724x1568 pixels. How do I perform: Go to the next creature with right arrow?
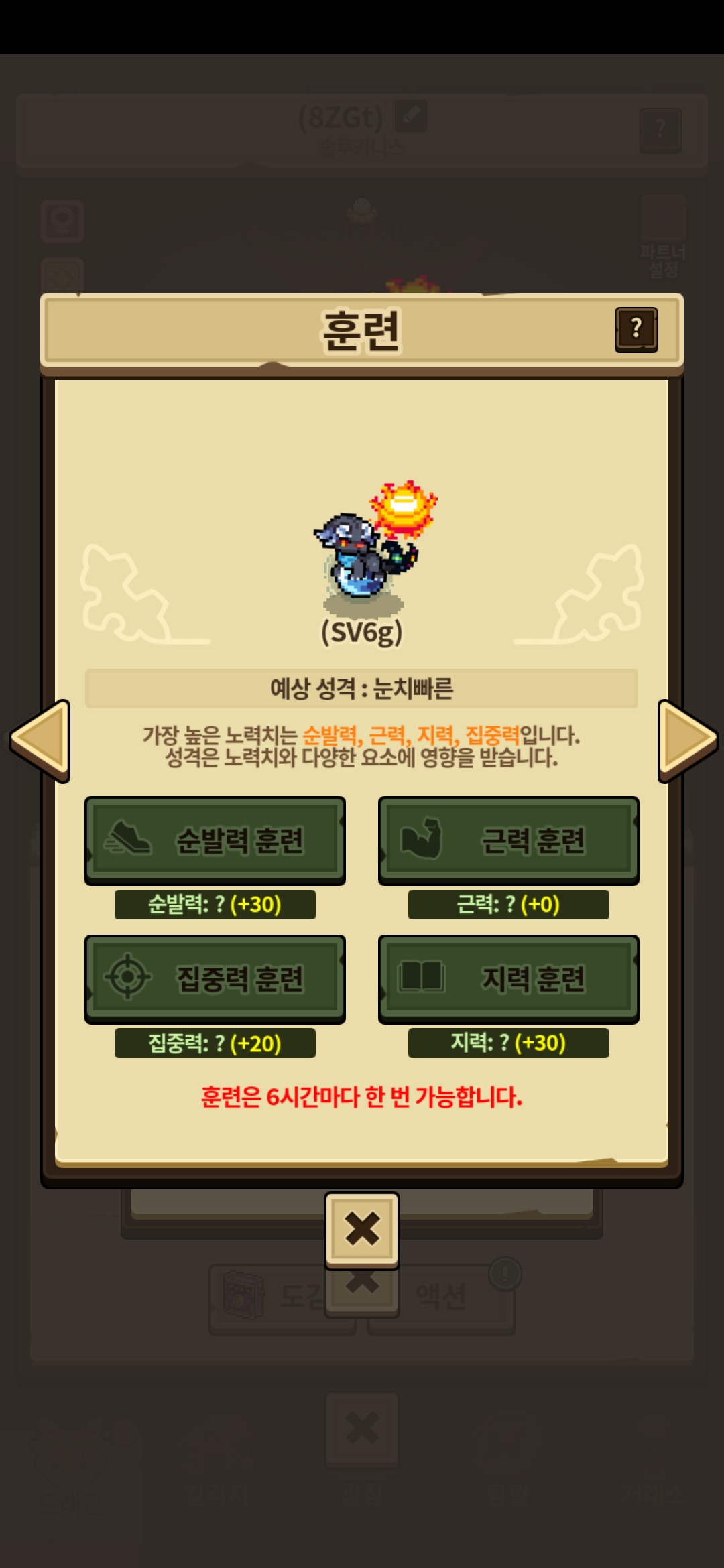point(688,740)
